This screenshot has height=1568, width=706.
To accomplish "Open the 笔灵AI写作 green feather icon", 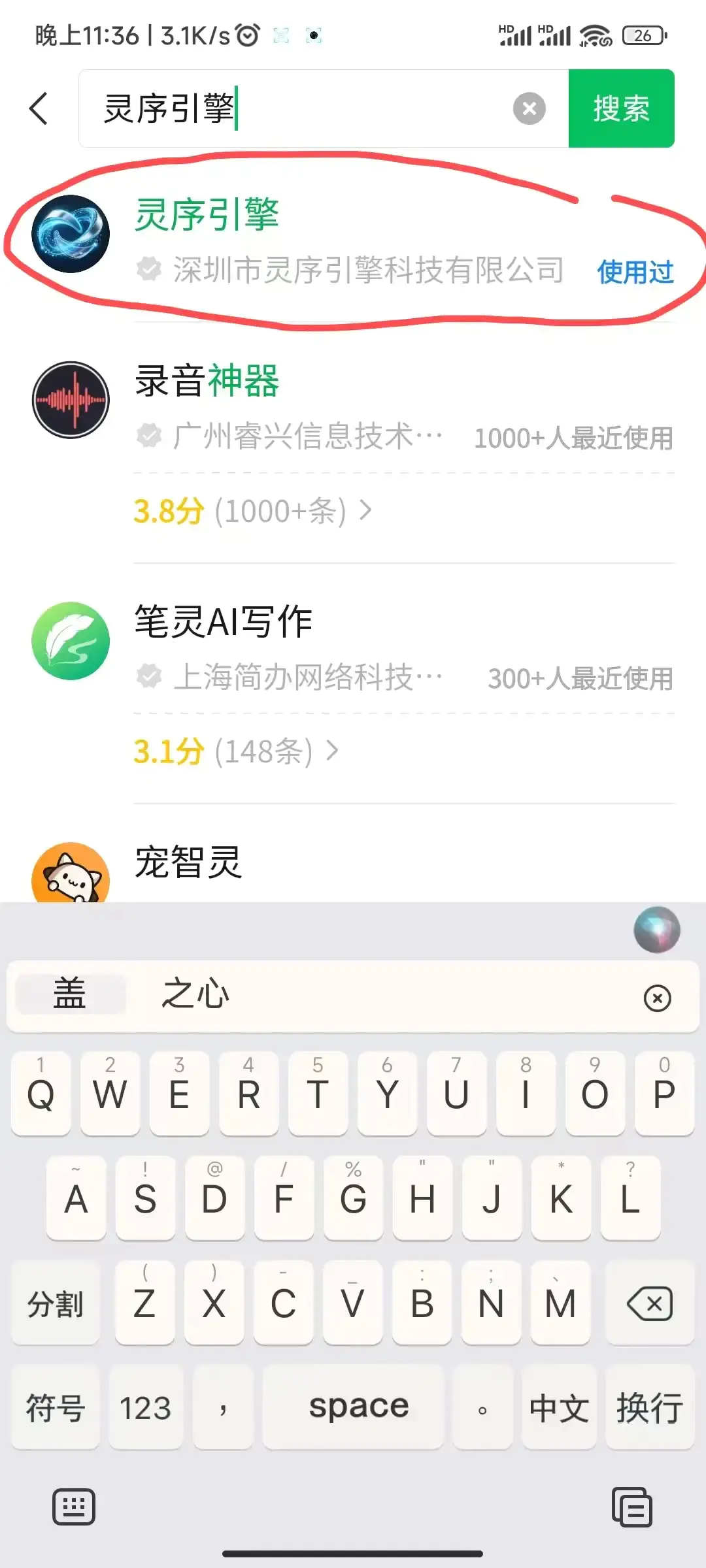I will tap(70, 641).
